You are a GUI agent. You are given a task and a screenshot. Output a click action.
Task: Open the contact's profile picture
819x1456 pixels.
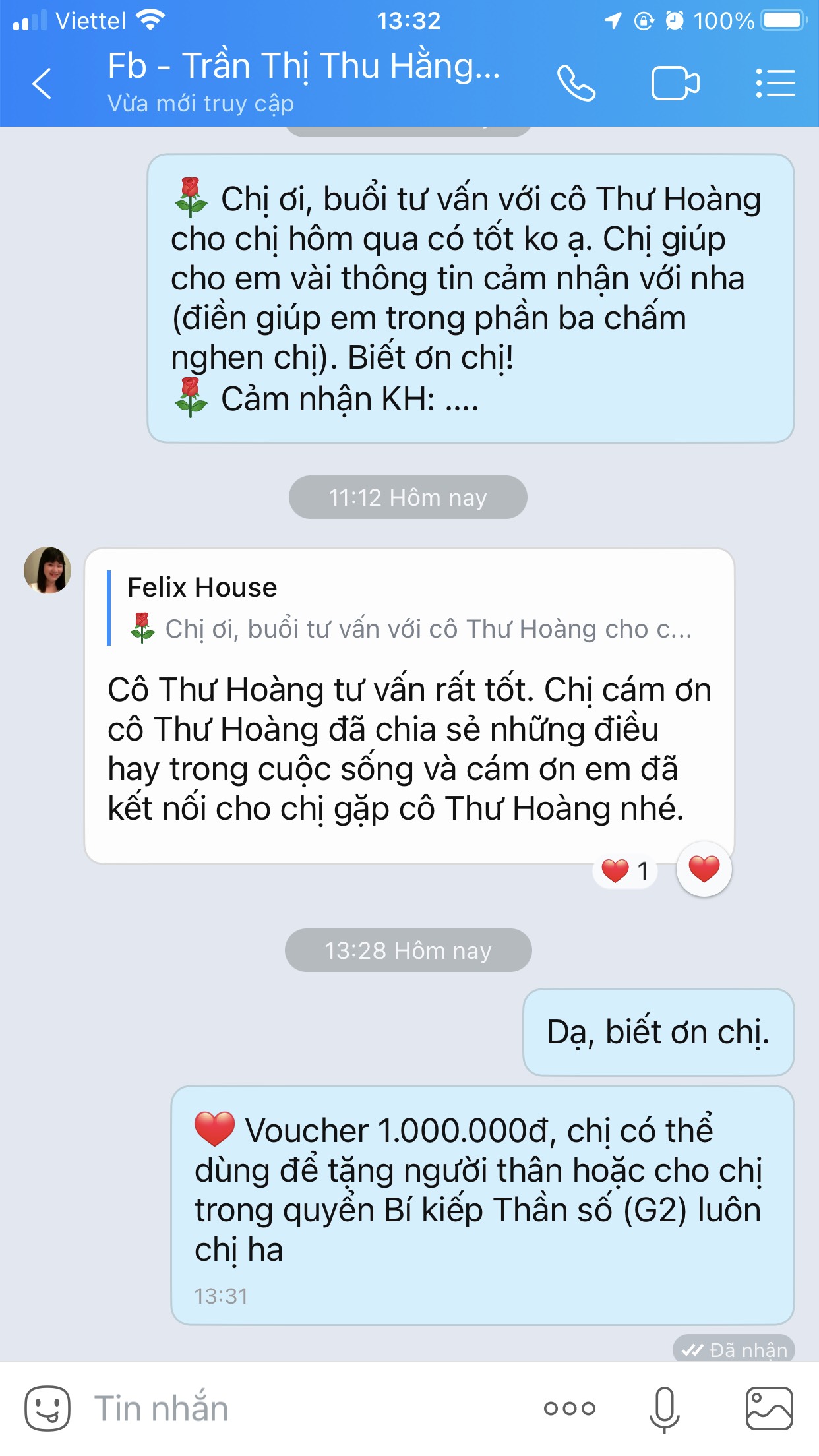[47, 570]
